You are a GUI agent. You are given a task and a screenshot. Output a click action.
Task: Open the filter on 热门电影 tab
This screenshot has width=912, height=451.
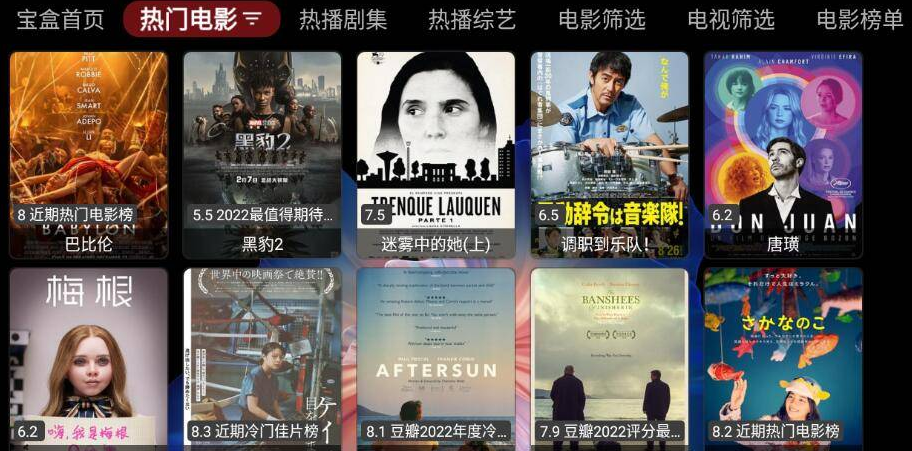[x=253, y=19]
